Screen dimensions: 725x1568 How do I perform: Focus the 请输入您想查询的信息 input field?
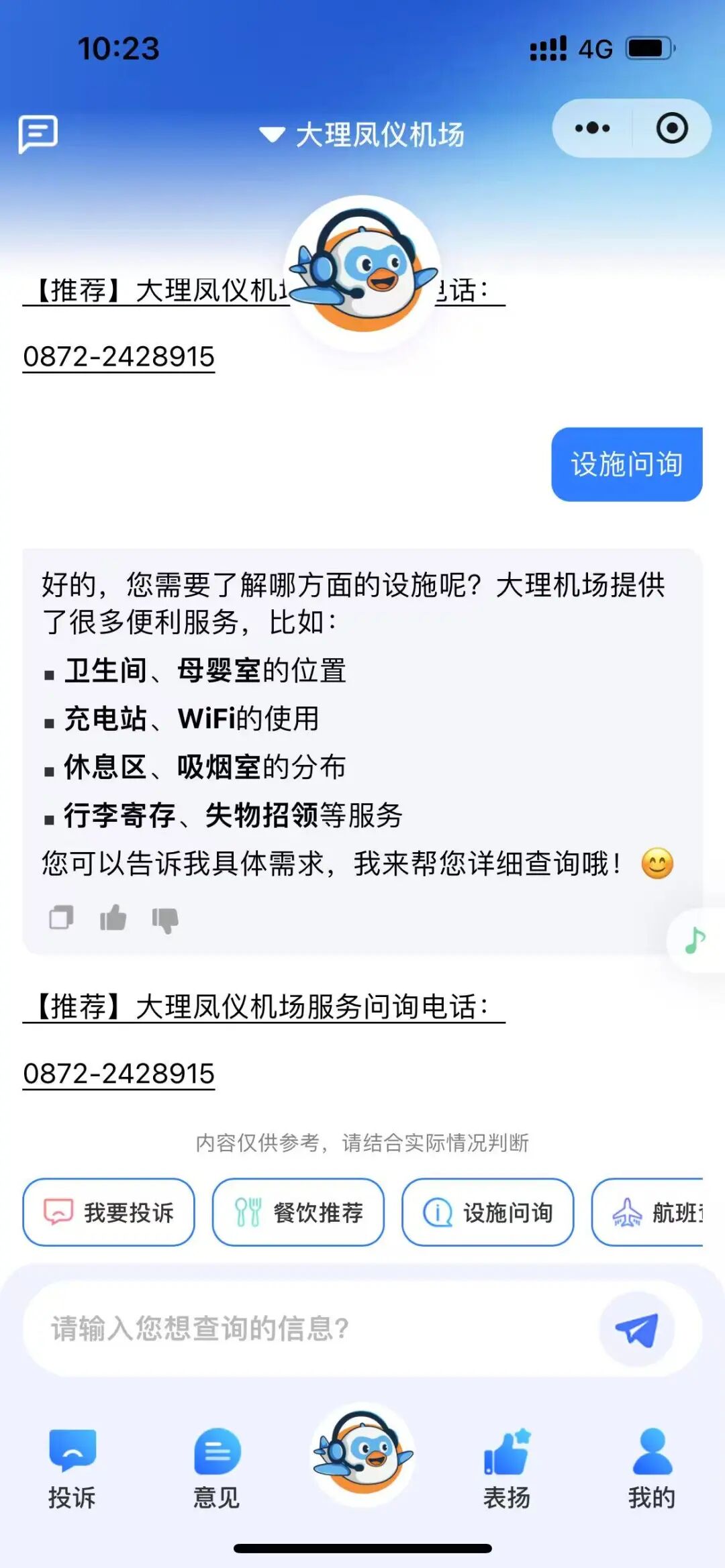point(309,1328)
